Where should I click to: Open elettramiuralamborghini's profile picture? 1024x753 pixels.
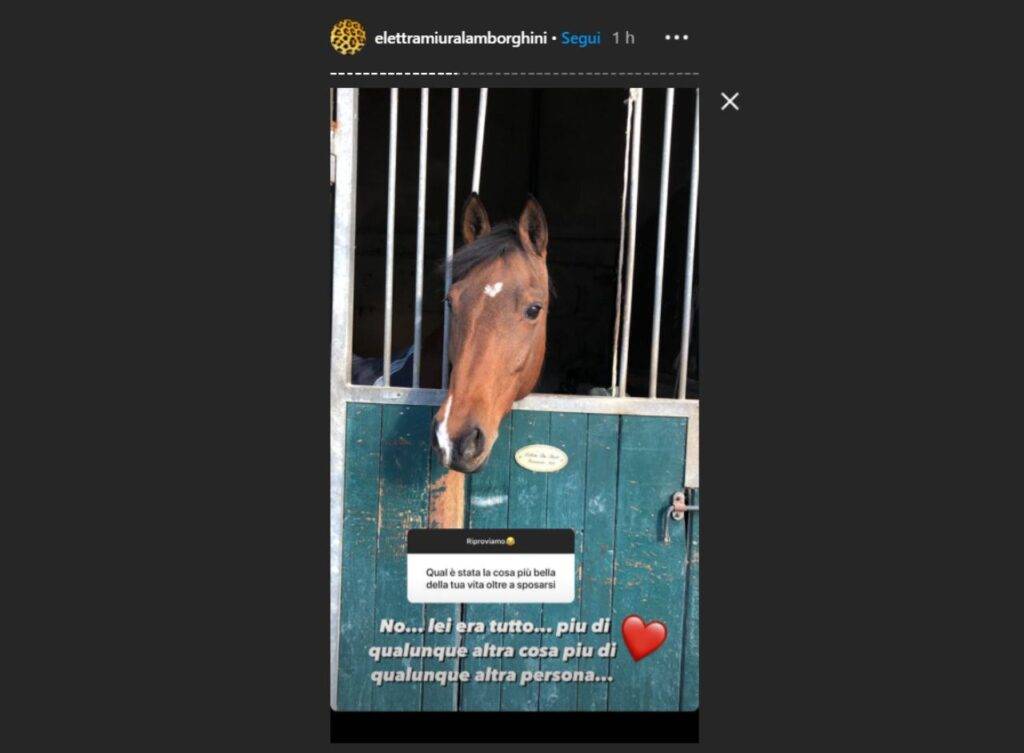(x=347, y=37)
